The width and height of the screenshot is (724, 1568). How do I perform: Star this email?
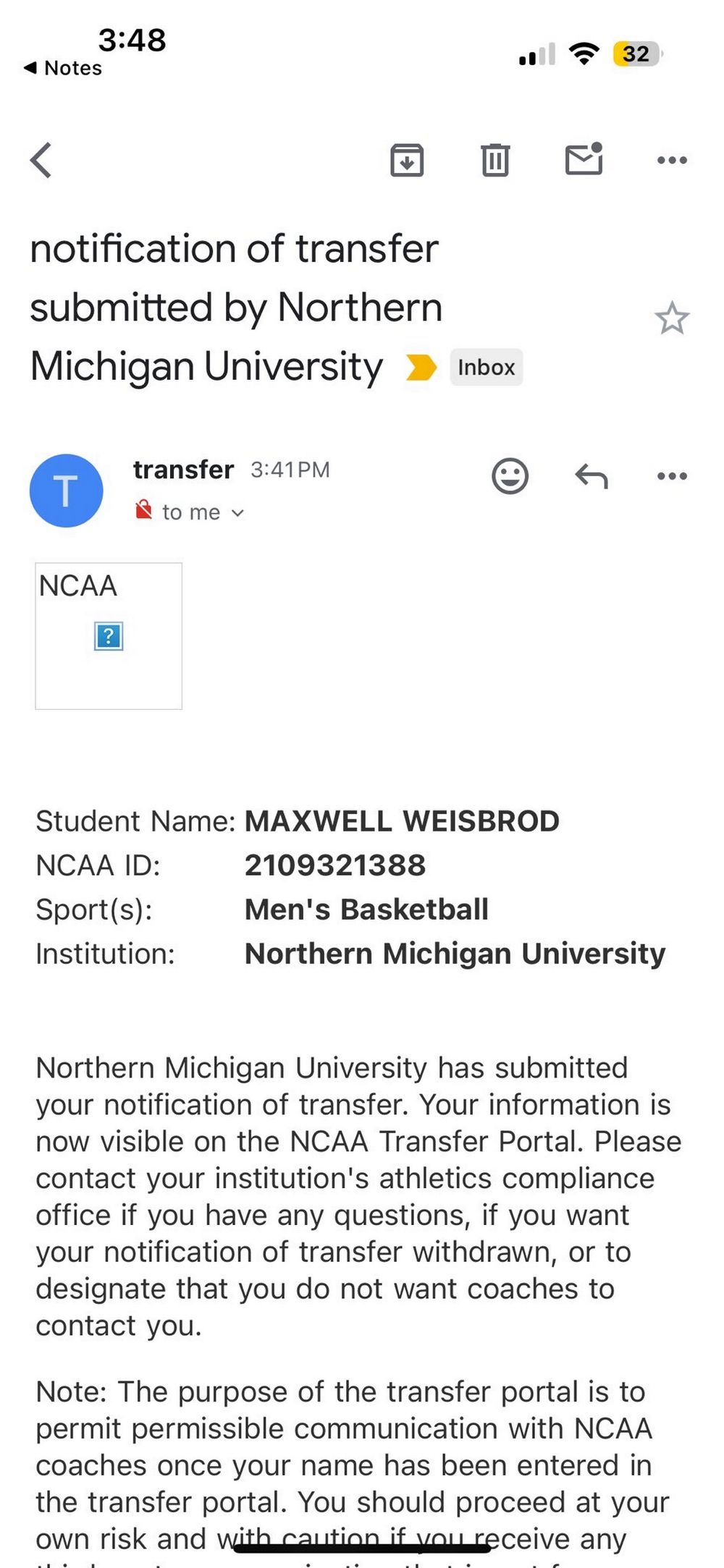click(672, 318)
